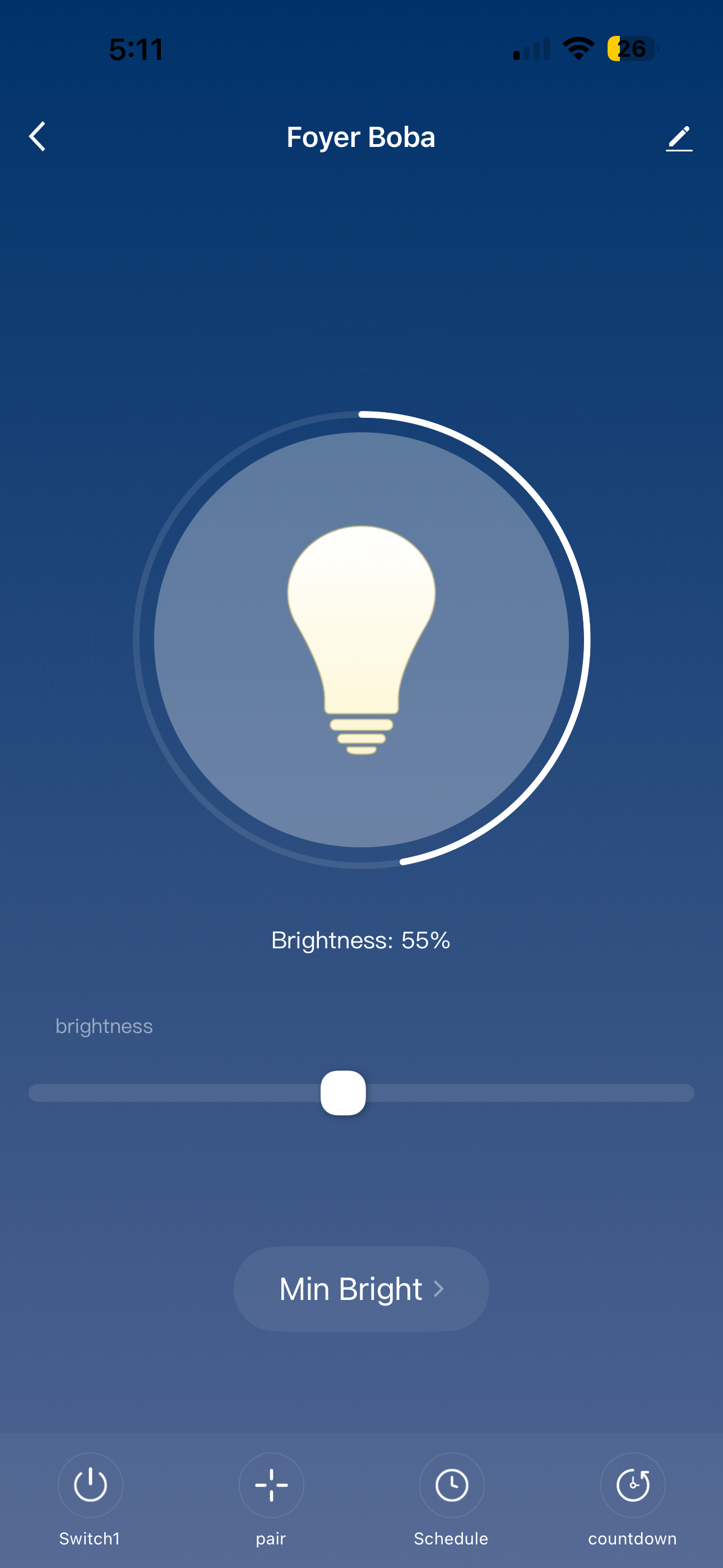Go back from Foyer Boba screen
The height and width of the screenshot is (1568, 723).
pos(38,136)
